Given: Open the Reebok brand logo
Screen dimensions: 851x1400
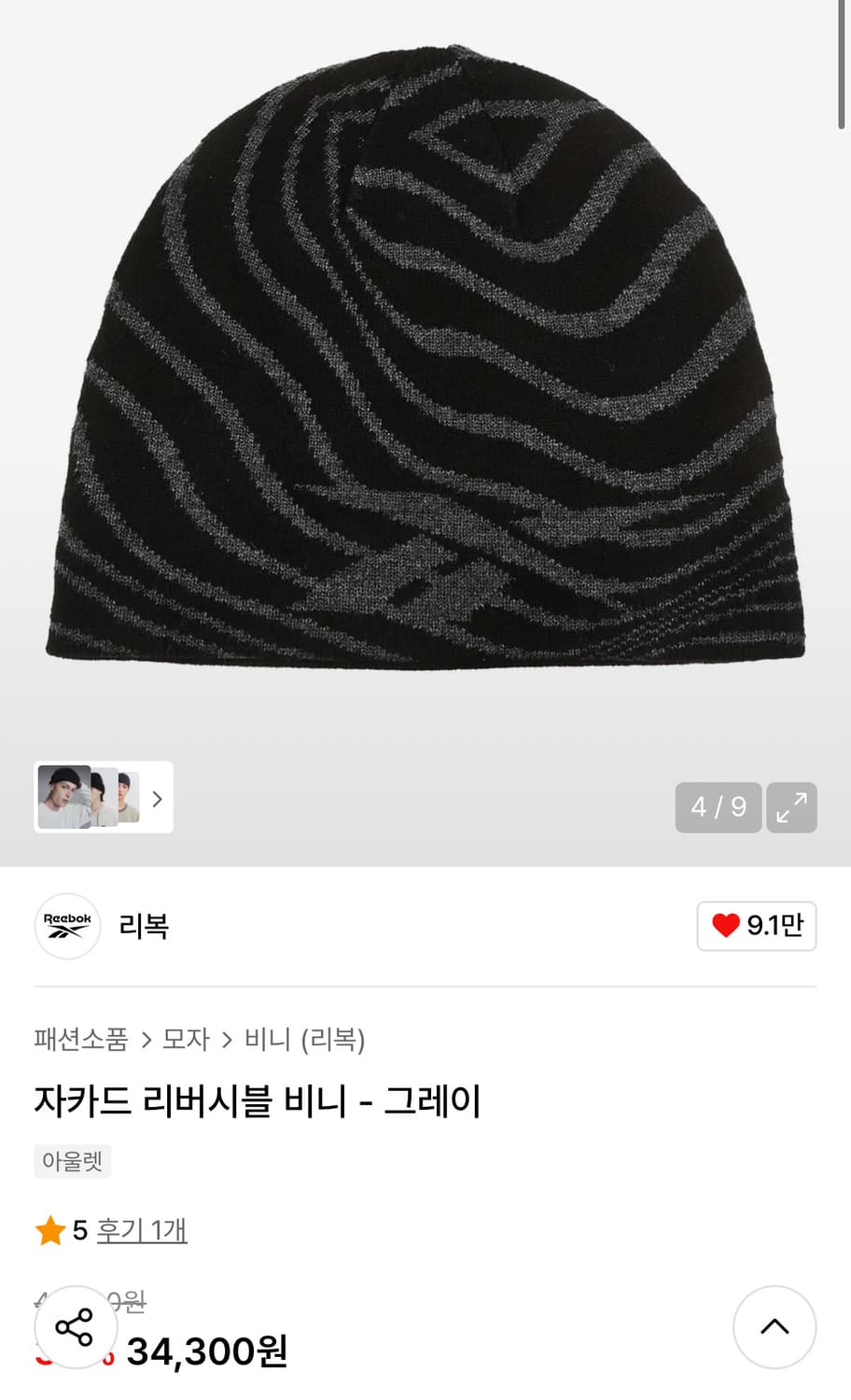Looking at the screenshot, I should click(x=66, y=926).
